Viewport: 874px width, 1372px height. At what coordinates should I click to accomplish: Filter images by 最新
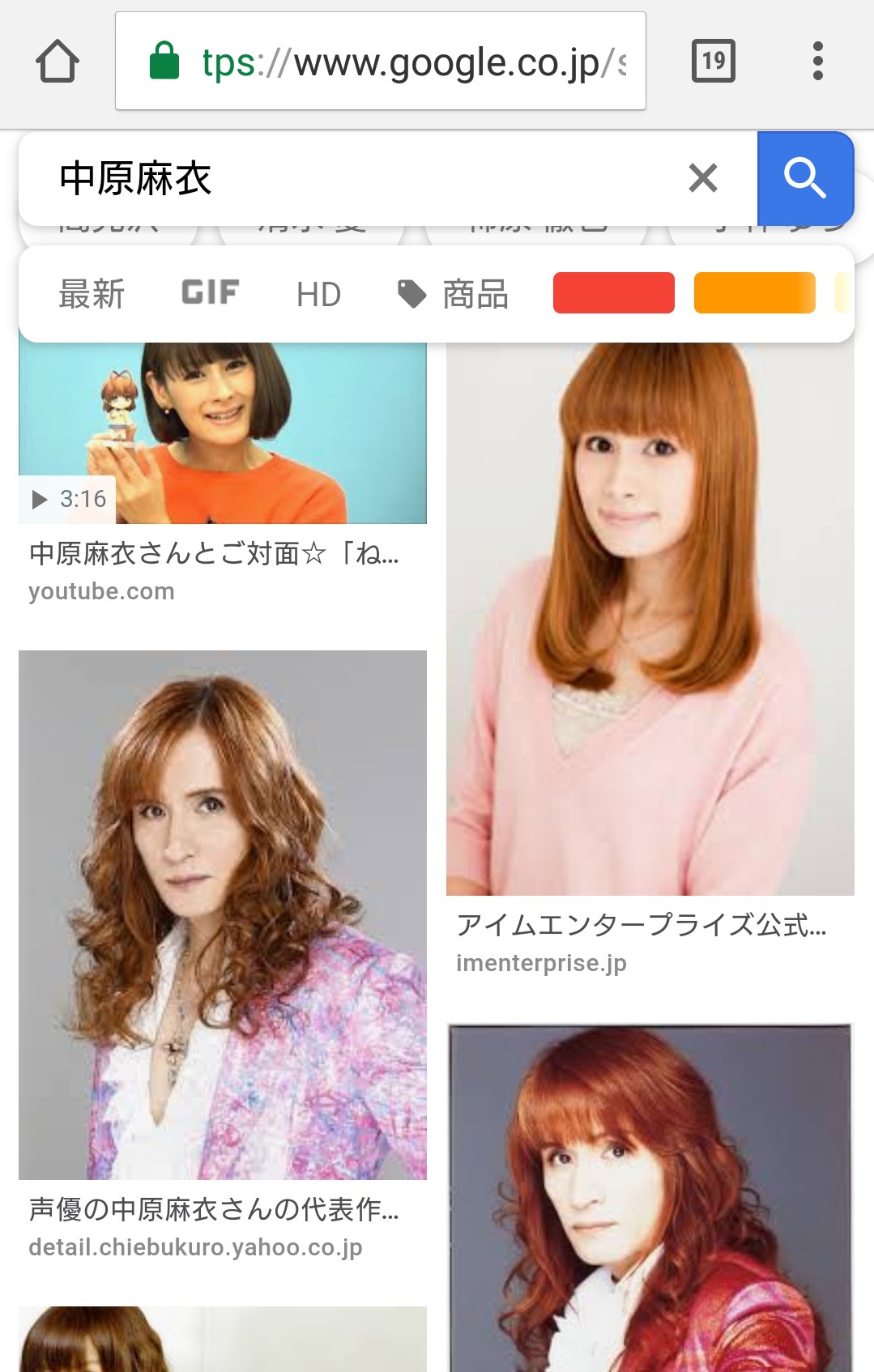pyautogui.click(x=92, y=293)
